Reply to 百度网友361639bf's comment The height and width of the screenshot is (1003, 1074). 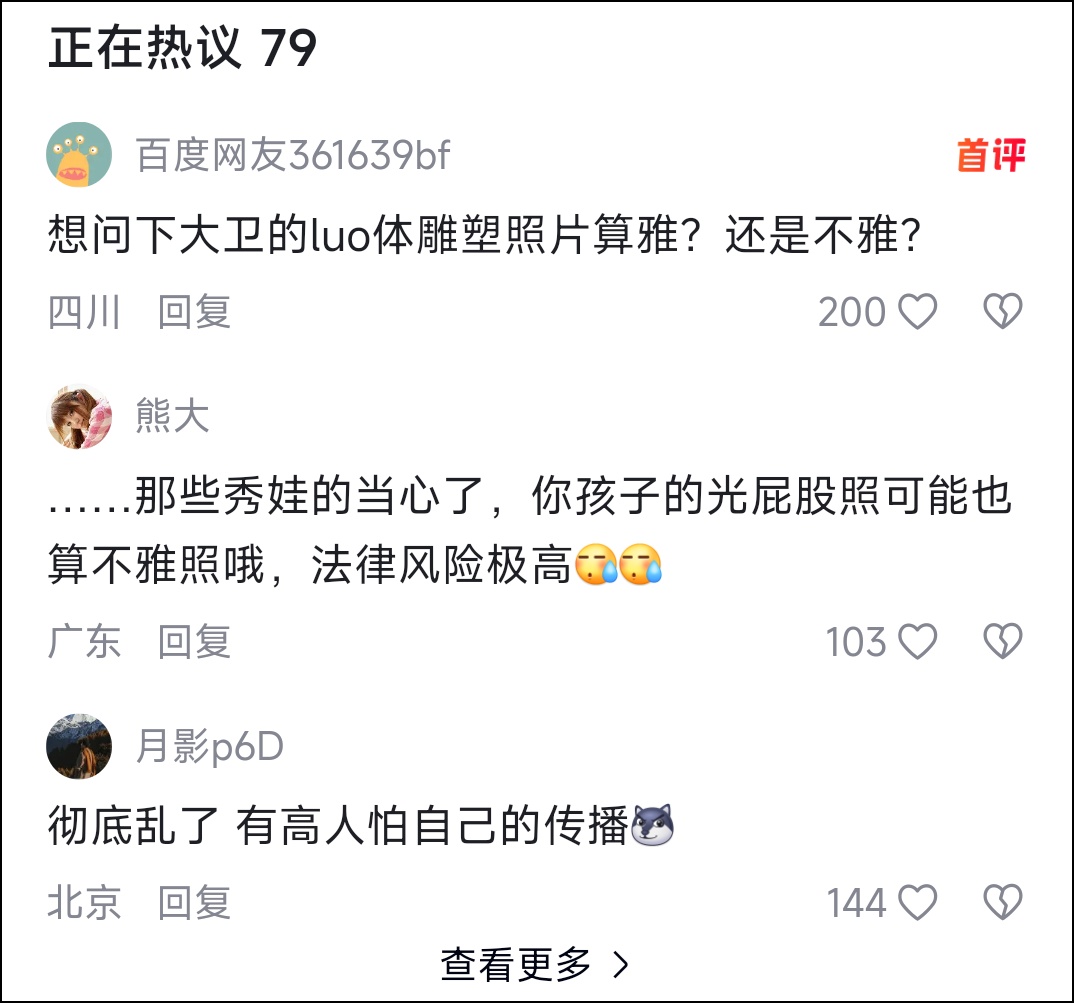click(x=194, y=313)
